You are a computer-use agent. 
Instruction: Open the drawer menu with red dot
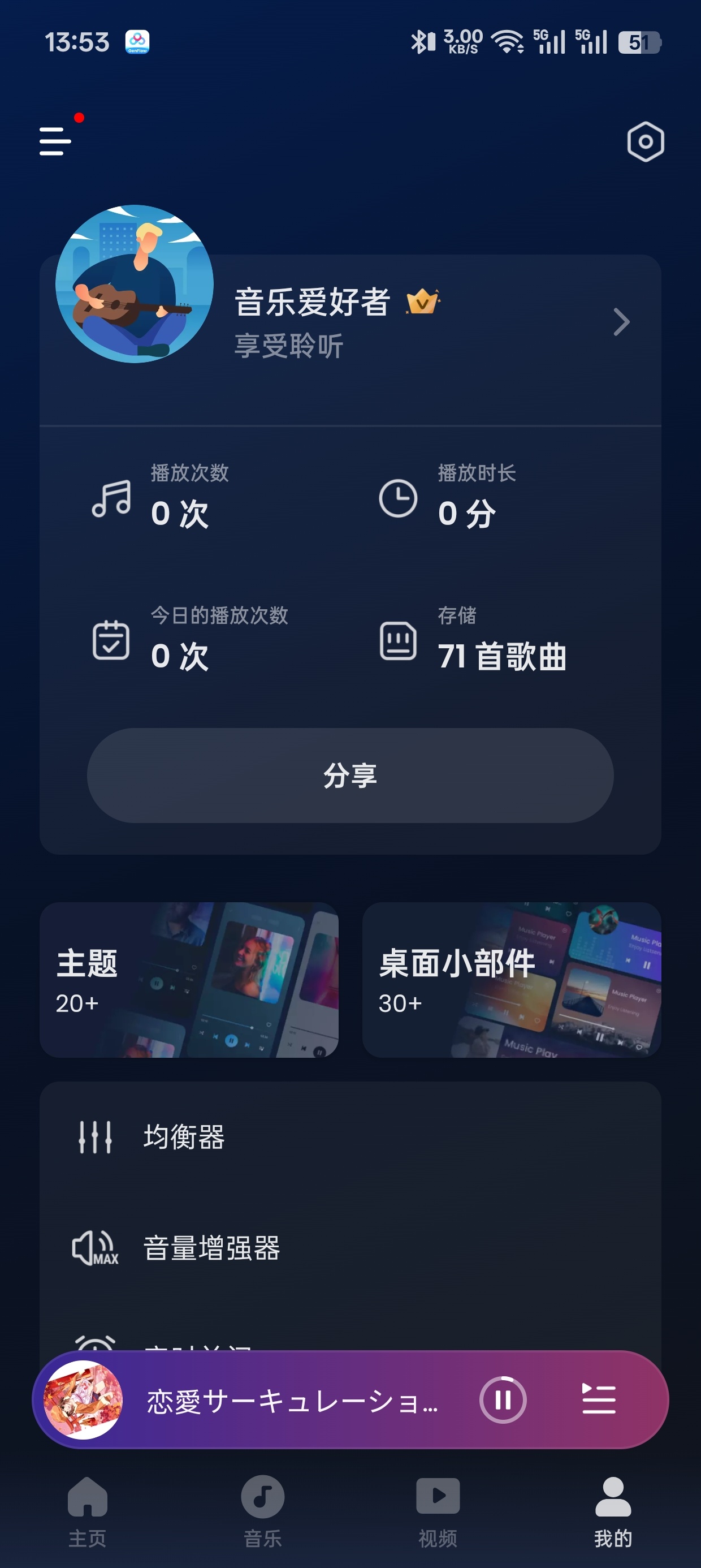click(56, 141)
